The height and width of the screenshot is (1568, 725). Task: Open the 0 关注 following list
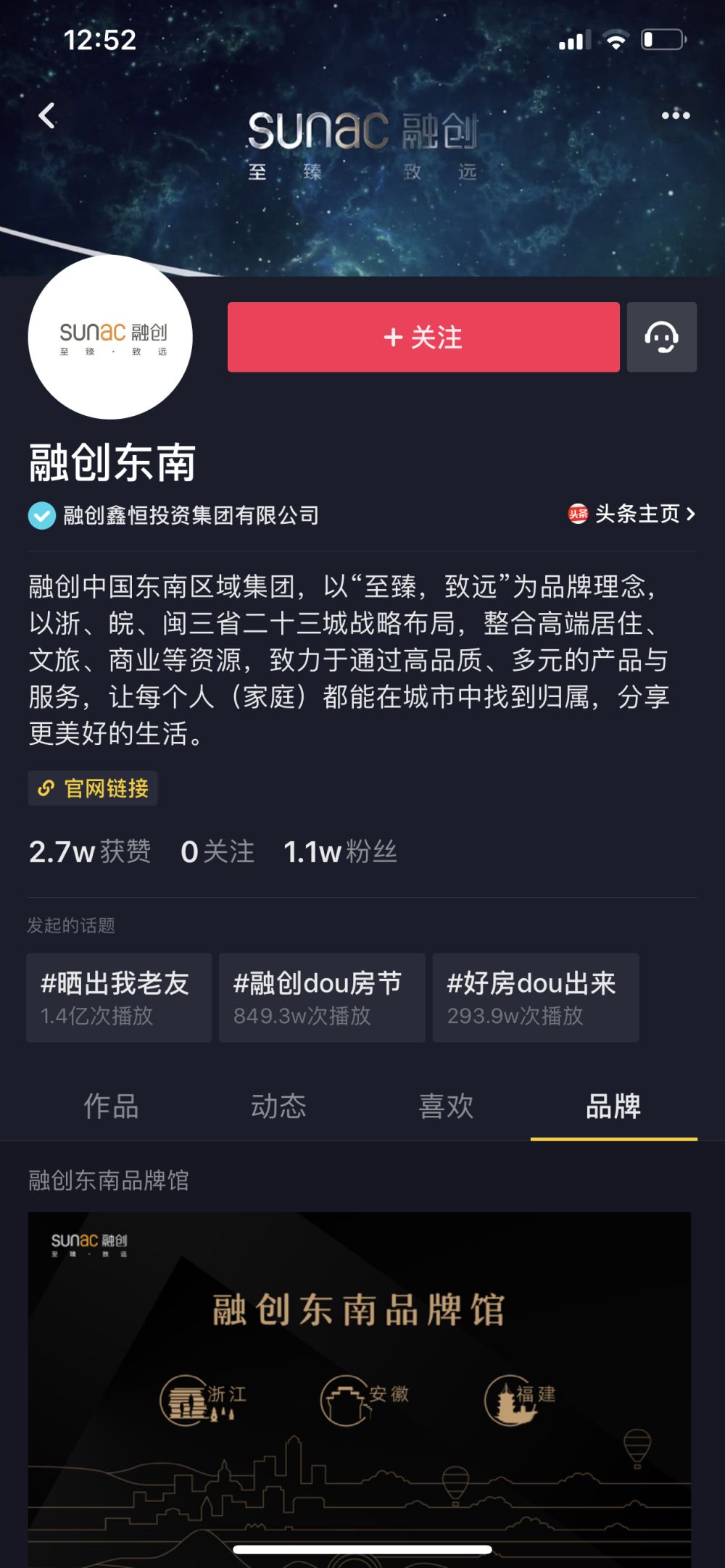217,851
